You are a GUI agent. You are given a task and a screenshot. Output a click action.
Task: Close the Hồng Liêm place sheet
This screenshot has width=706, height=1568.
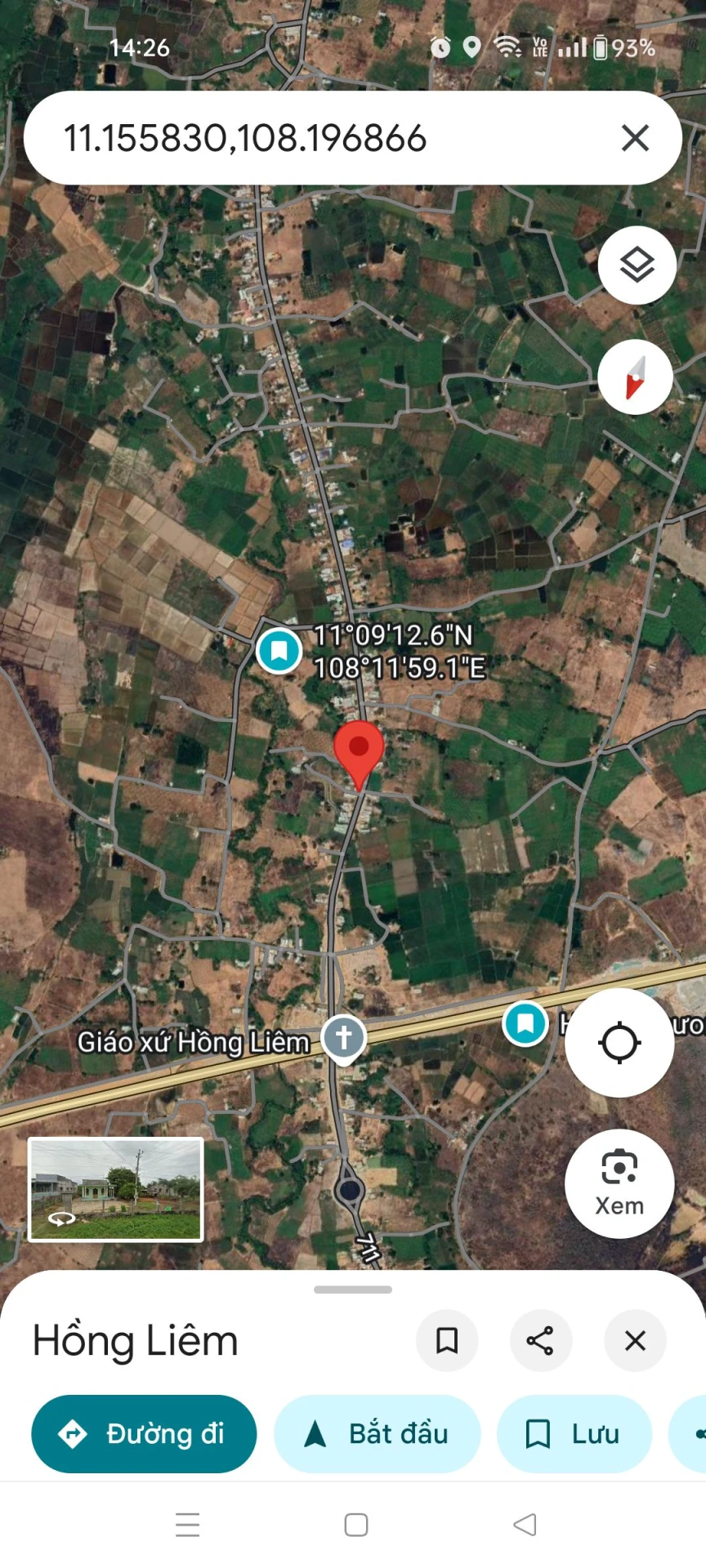[635, 1340]
